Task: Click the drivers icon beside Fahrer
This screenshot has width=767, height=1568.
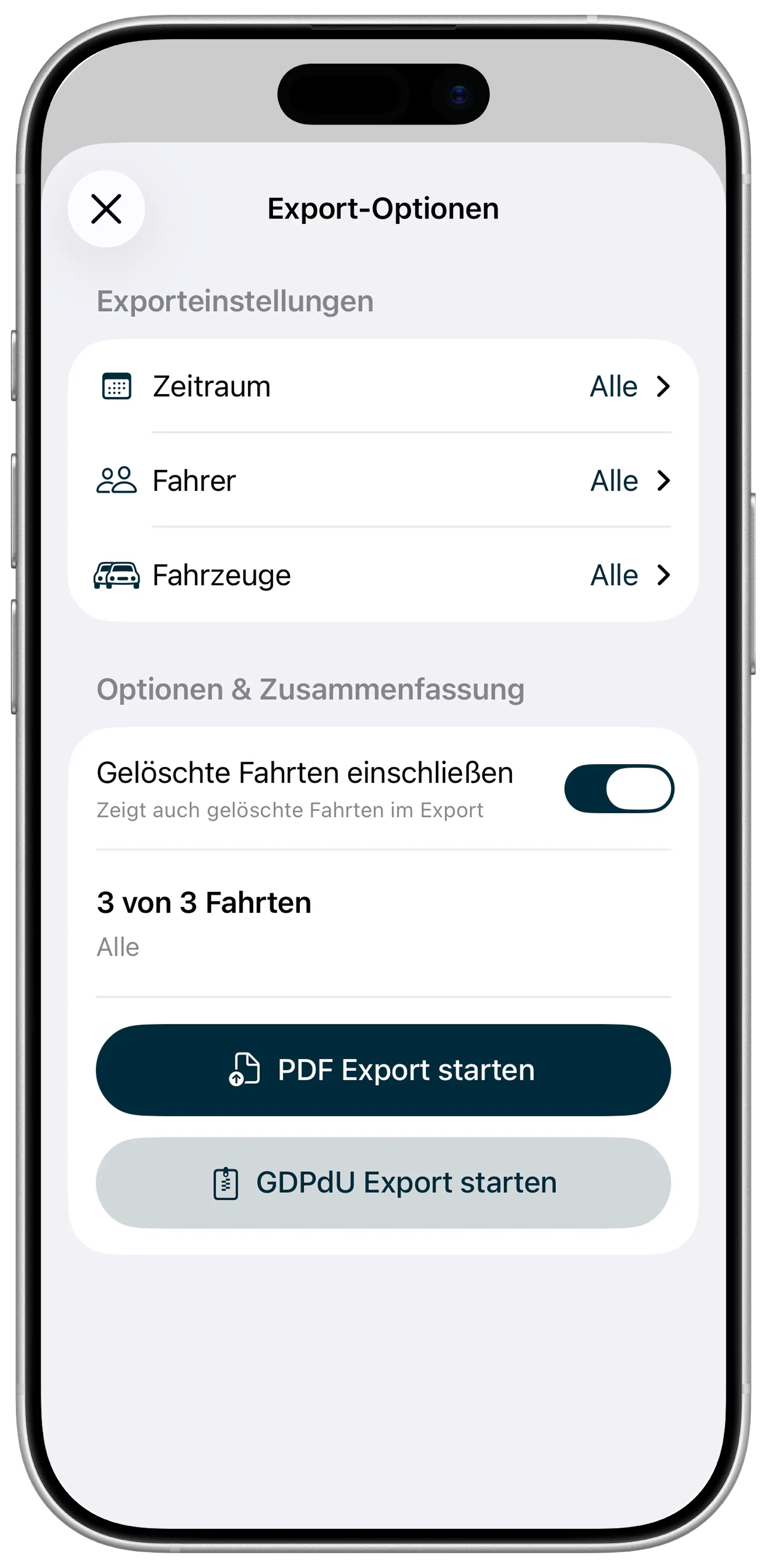Action: coord(115,480)
